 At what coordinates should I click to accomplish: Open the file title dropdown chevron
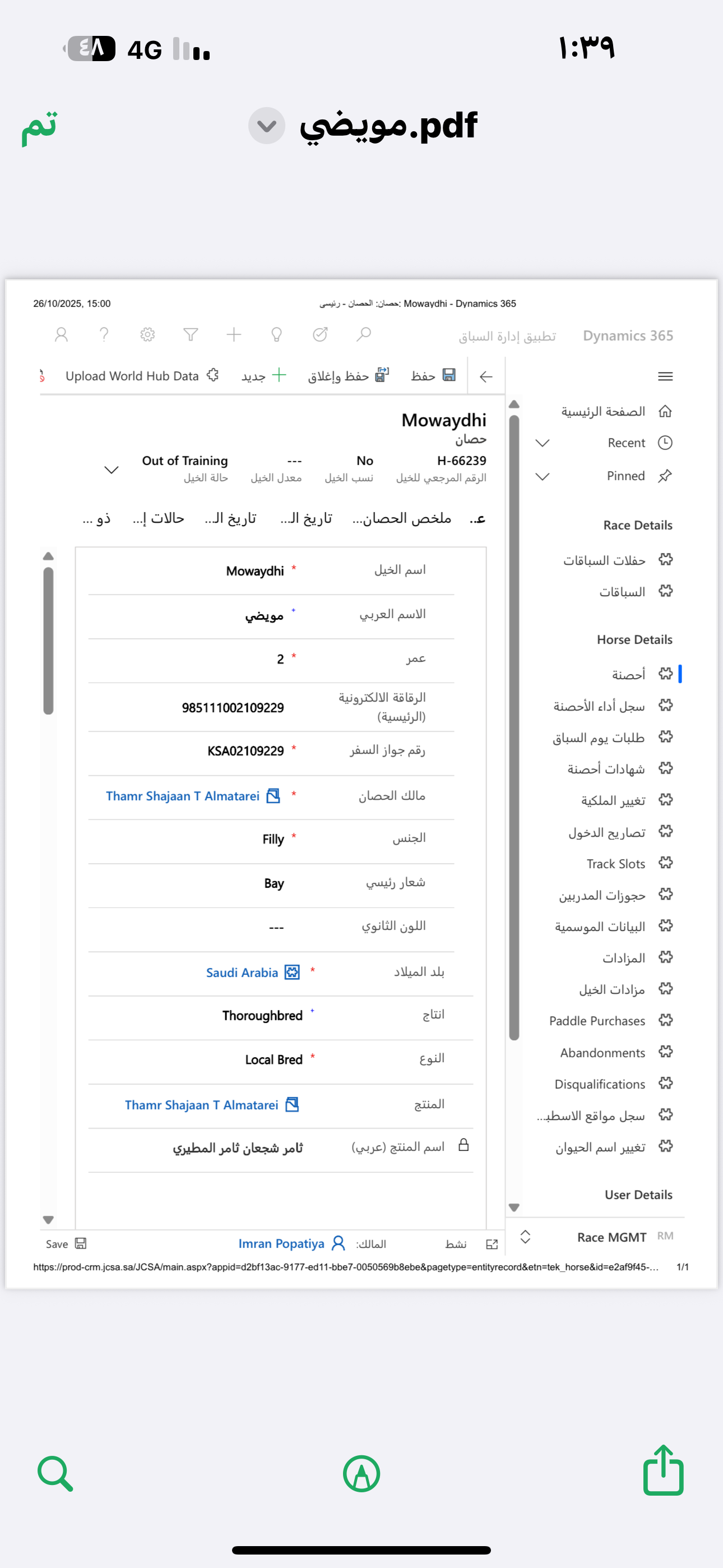(267, 126)
